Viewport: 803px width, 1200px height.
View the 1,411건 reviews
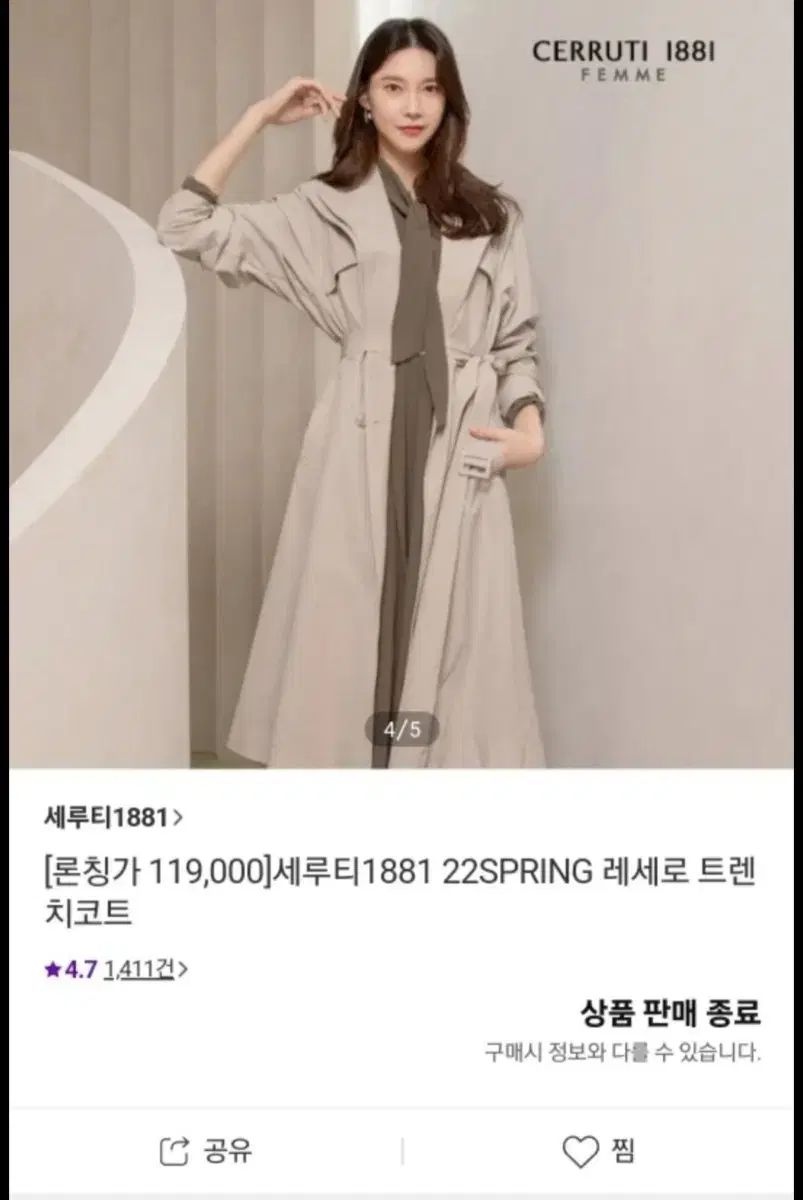(145, 968)
